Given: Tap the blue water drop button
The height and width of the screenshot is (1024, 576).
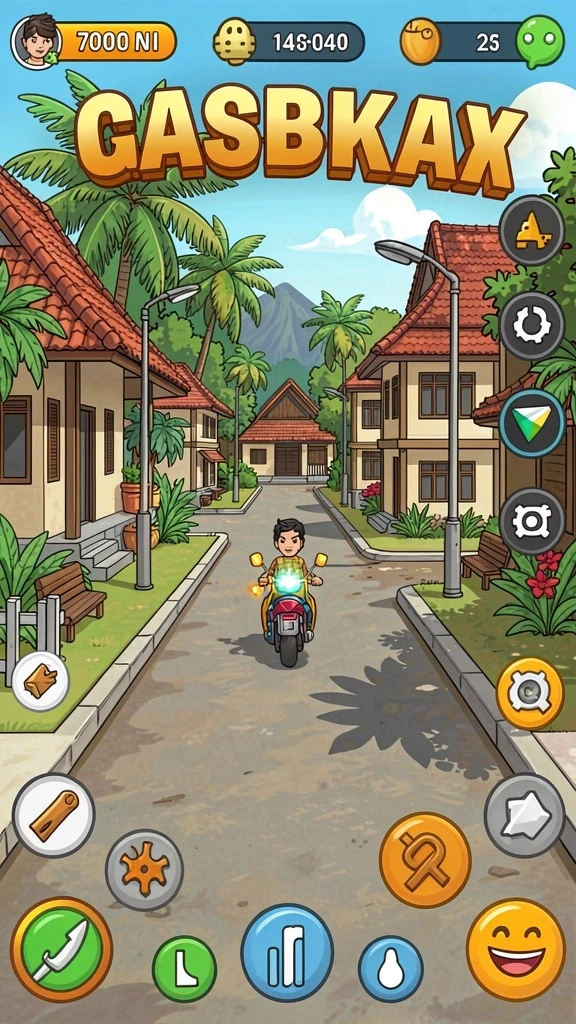Looking at the screenshot, I should [x=391, y=969].
